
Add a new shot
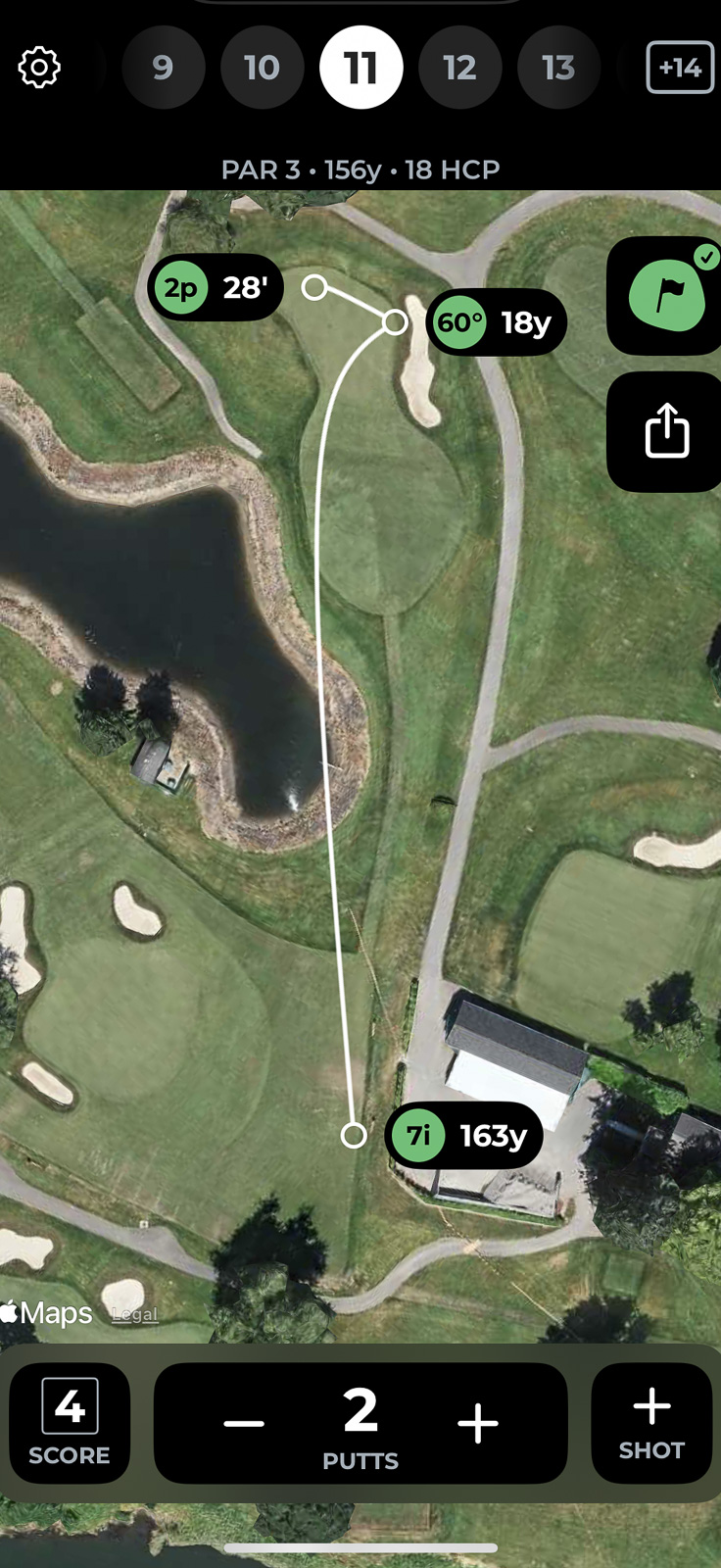[x=651, y=1422]
